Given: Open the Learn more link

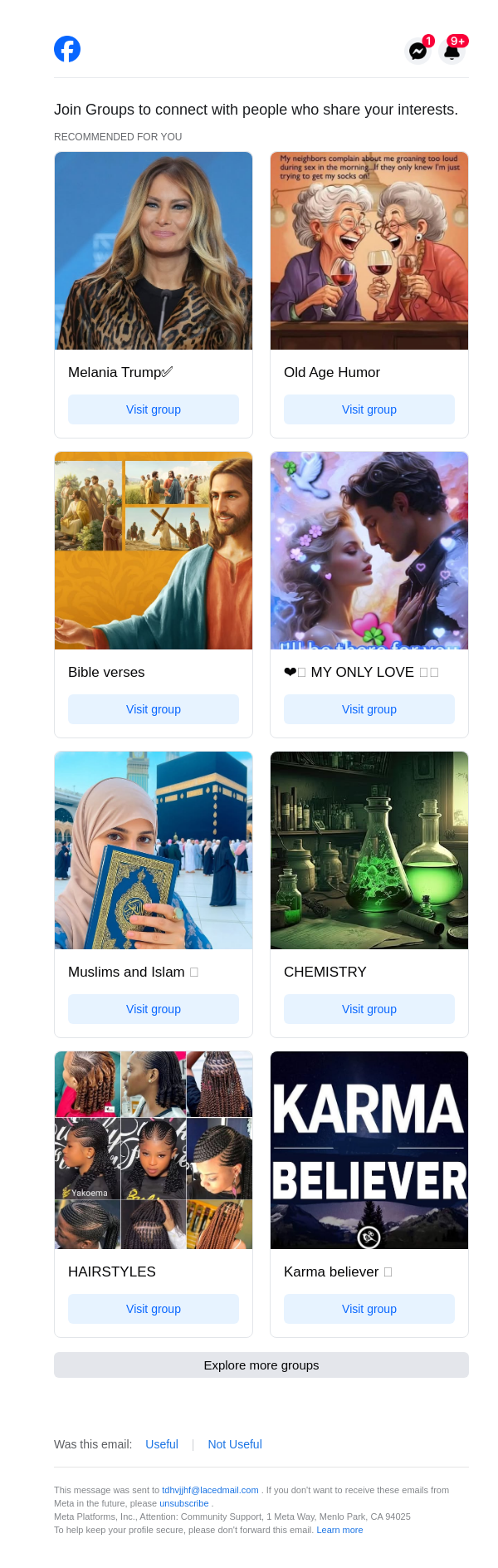Looking at the screenshot, I should coord(339,1530).
